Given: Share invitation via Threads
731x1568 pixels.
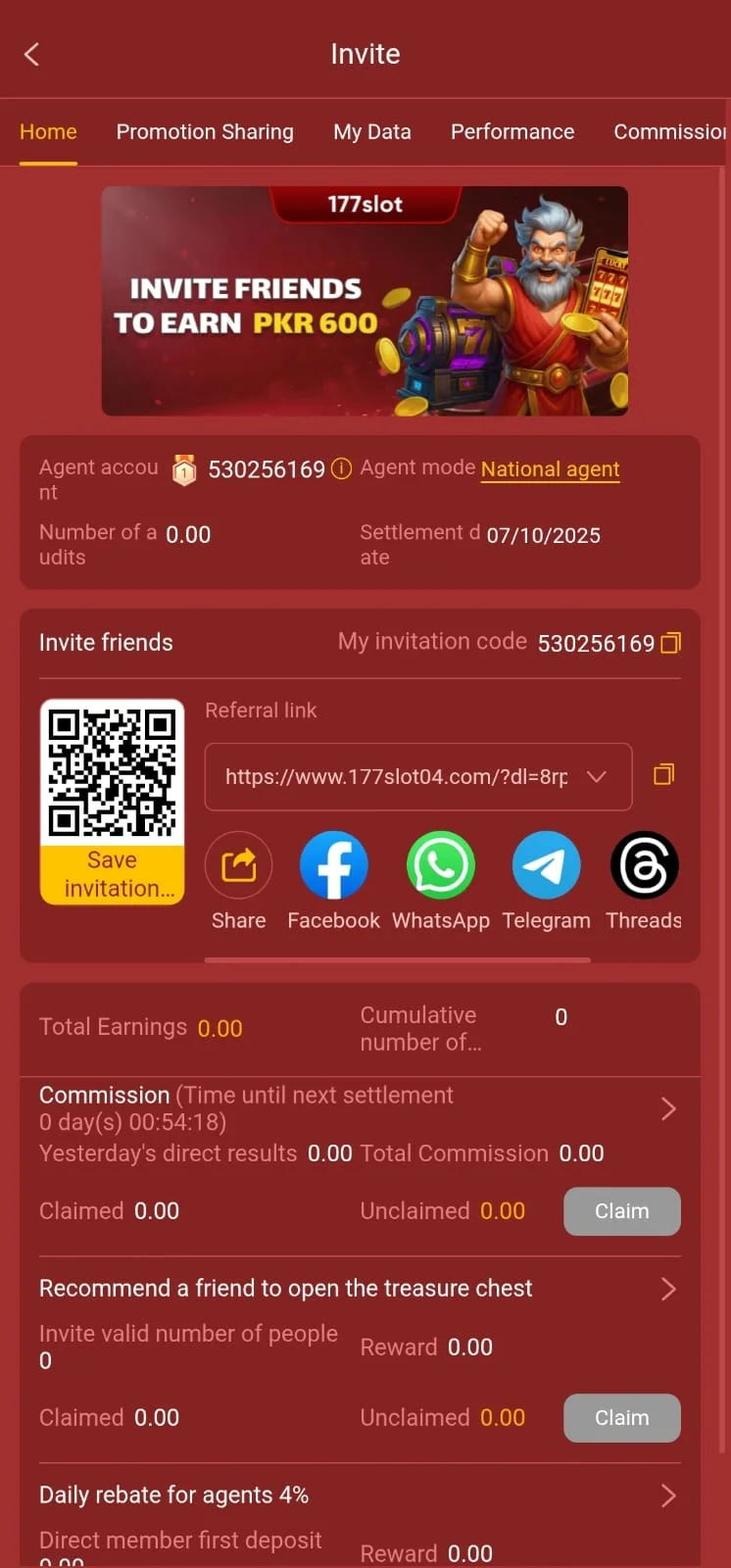Looking at the screenshot, I should [644, 865].
